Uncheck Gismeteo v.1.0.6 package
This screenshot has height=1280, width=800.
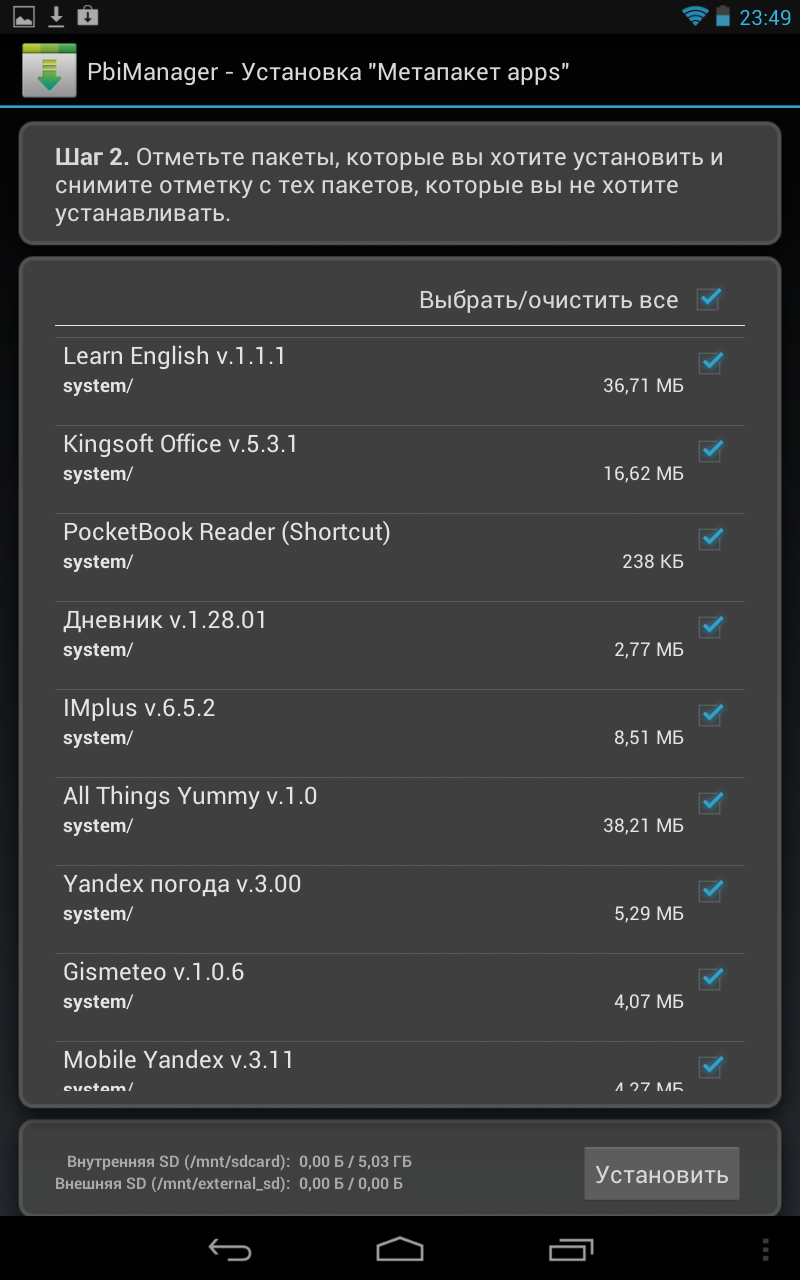[710, 978]
